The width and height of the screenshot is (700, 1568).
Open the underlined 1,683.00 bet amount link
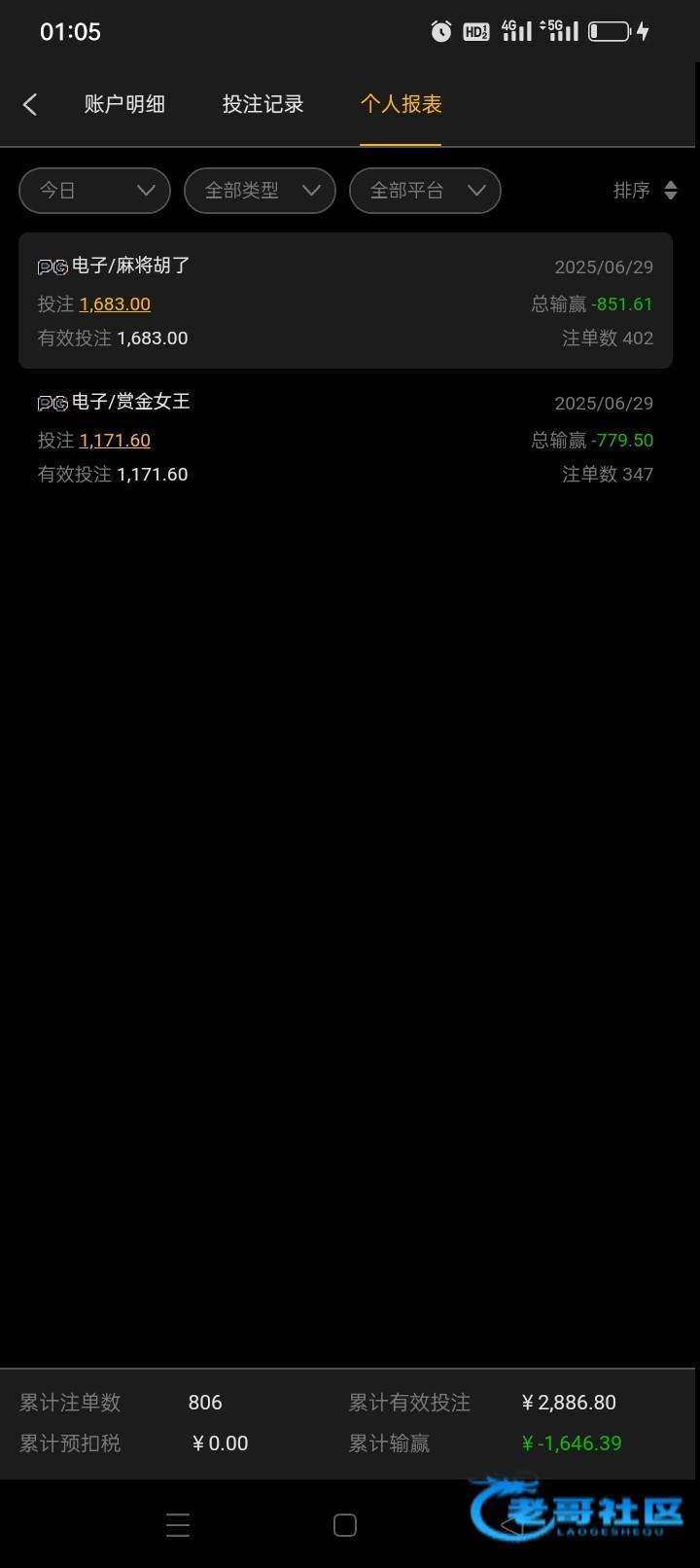coord(115,304)
